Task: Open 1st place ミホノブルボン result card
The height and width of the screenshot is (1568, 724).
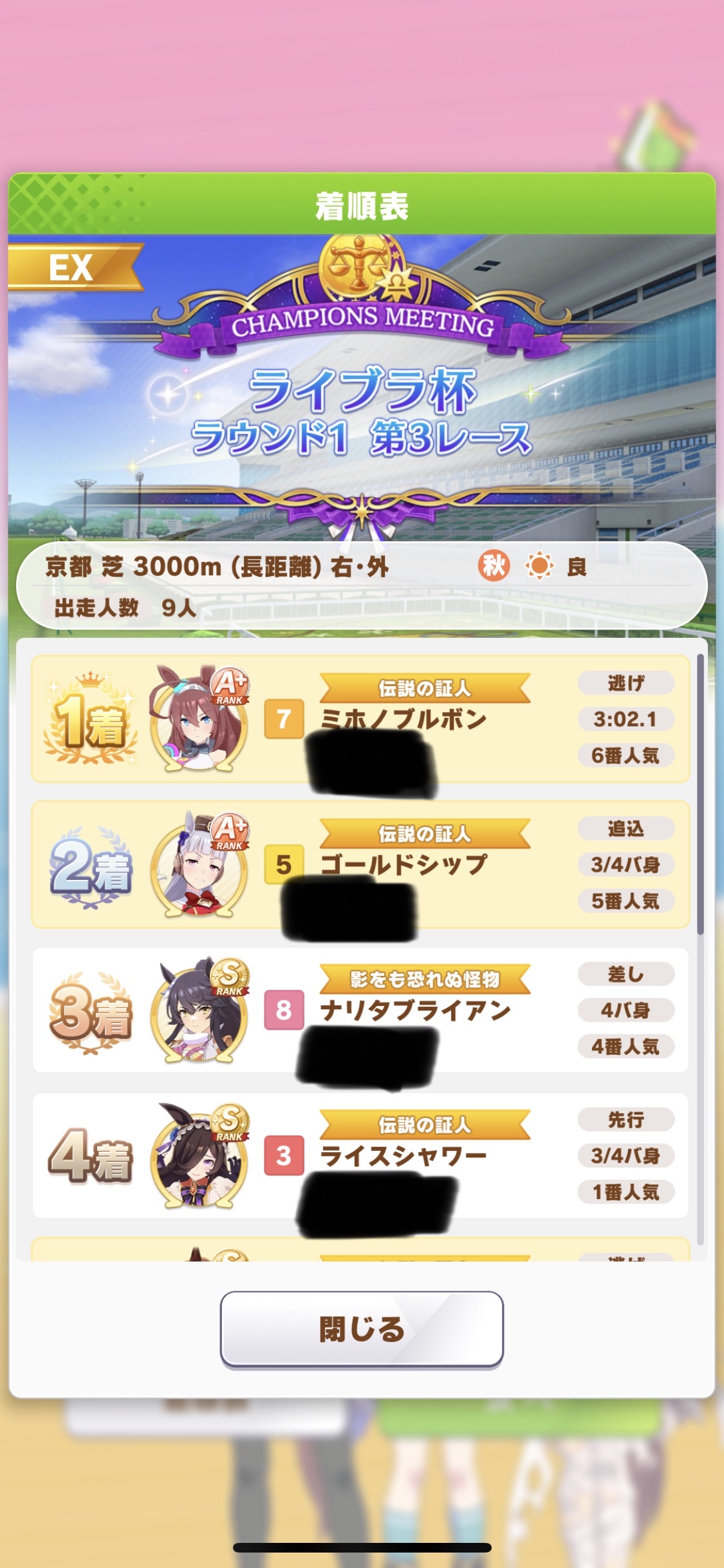Action: [360, 719]
